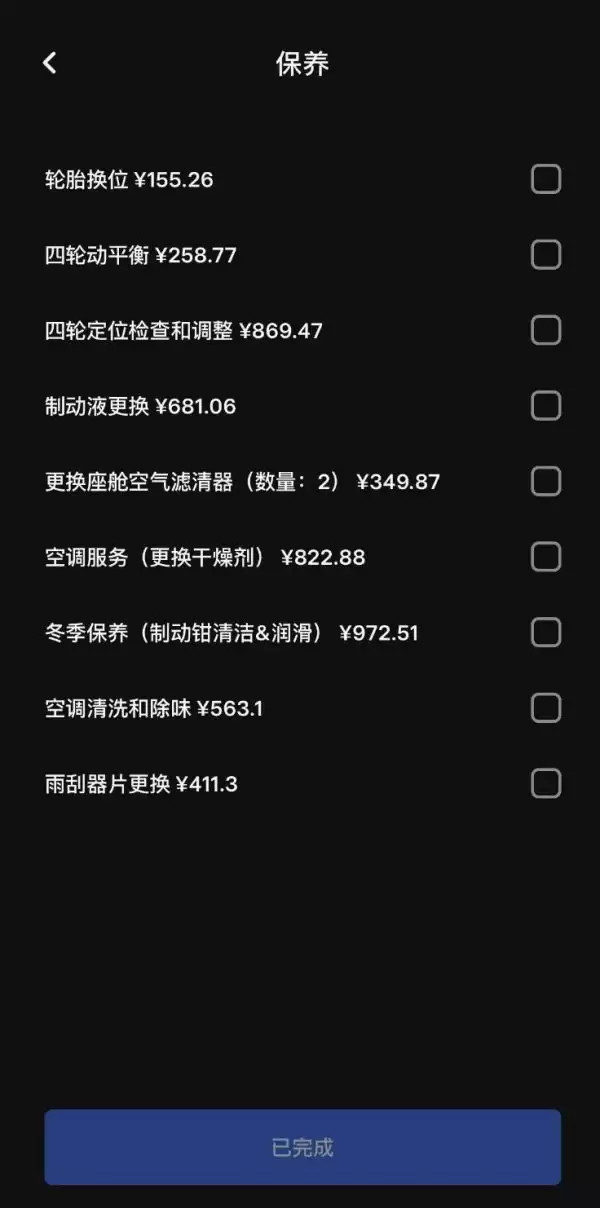Select the 四轮动平衡 checkbox

click(545, 255)
